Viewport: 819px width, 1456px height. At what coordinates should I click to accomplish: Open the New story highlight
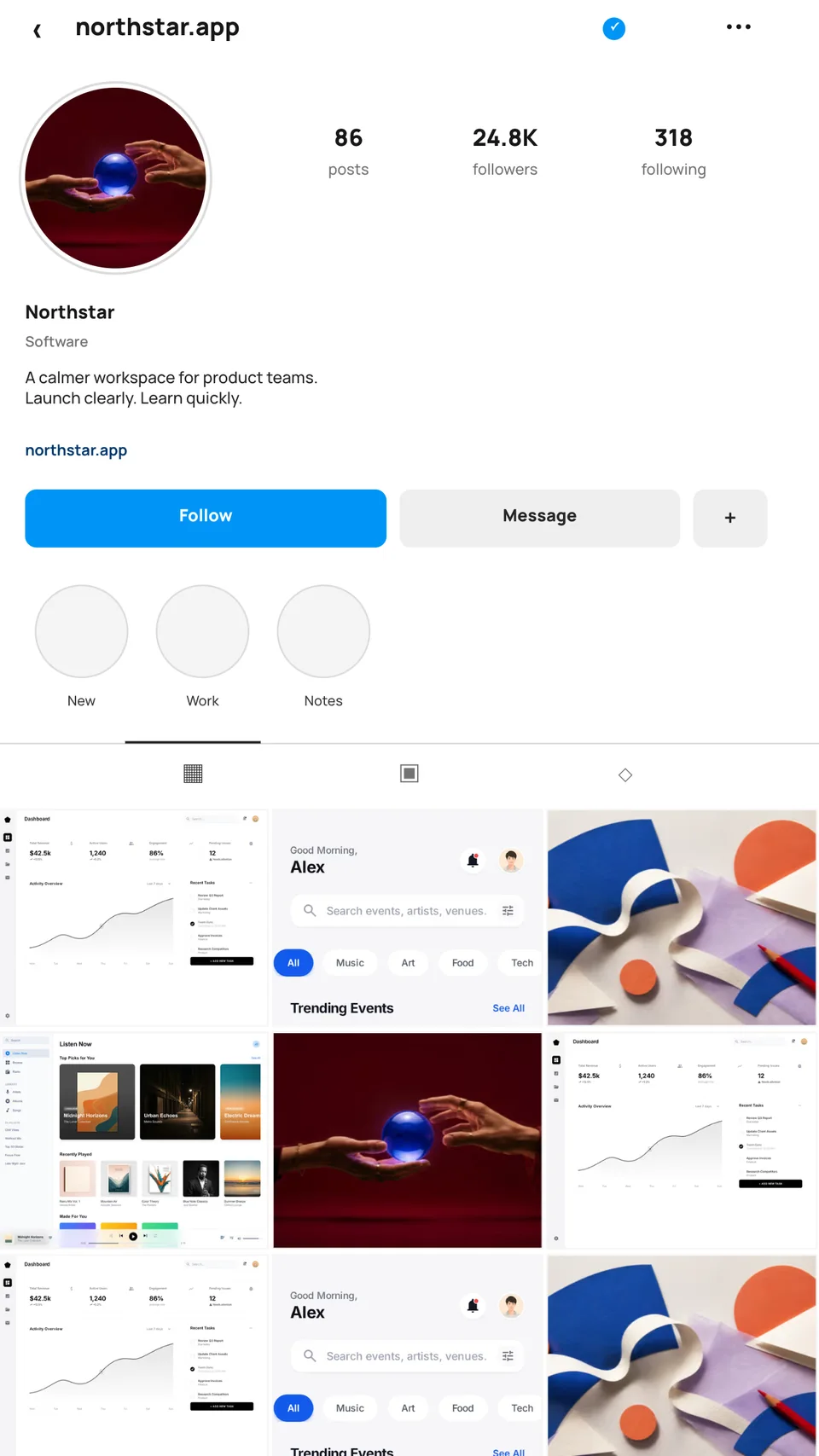[81, 631]
